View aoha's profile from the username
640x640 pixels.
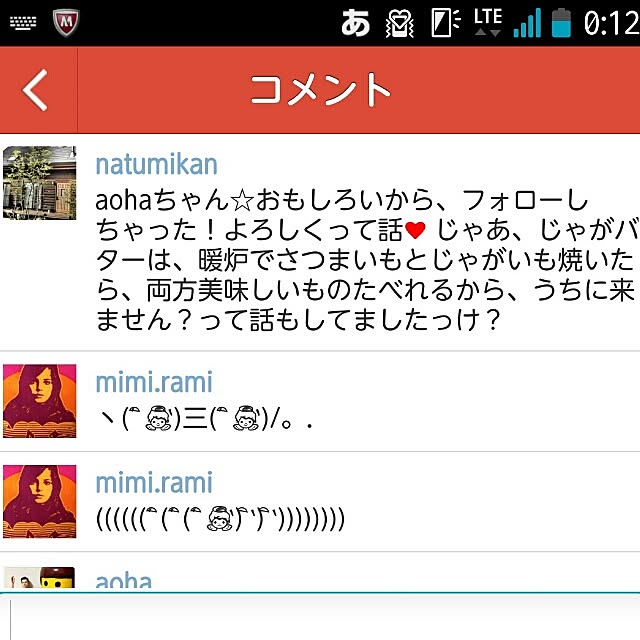[x=124, y=580]
